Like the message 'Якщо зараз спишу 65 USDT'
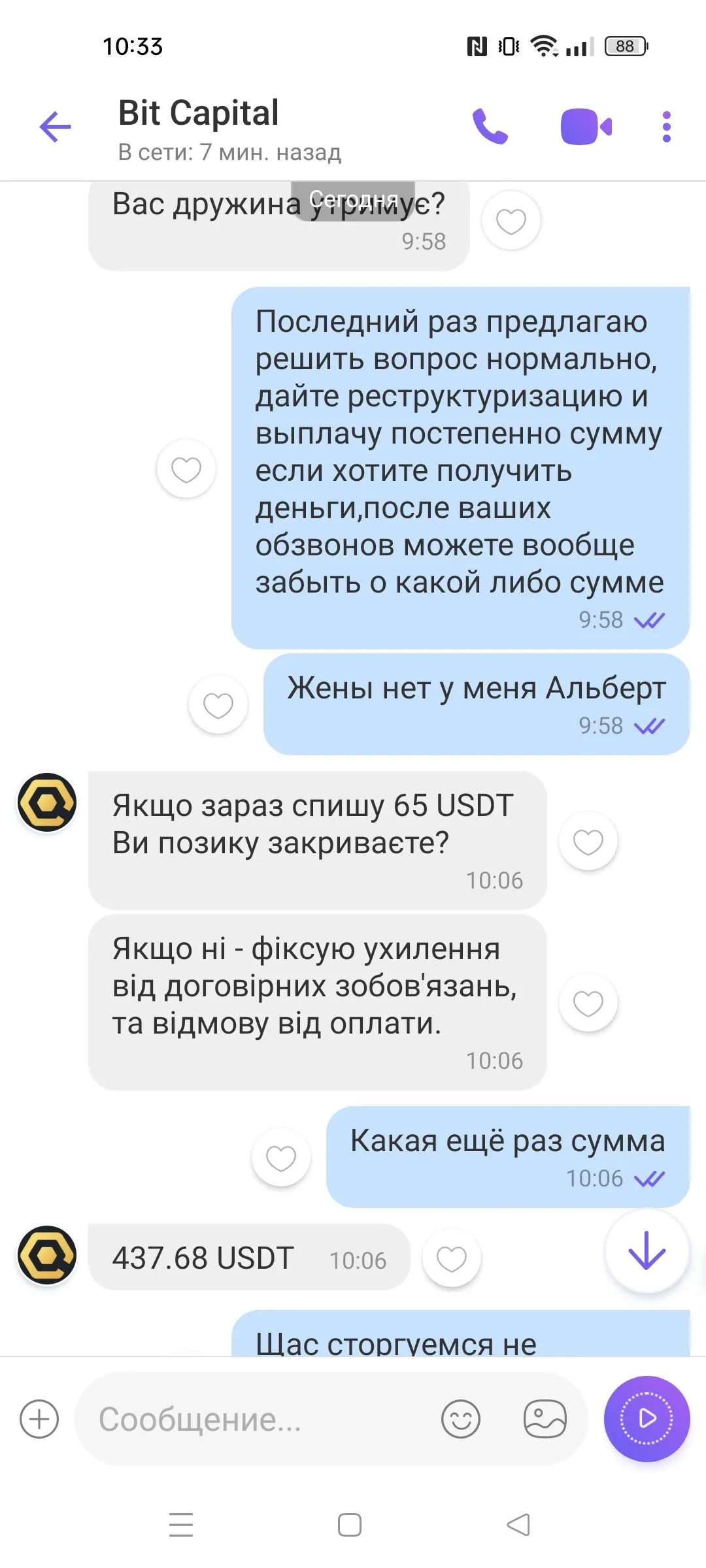 point(588,841)
